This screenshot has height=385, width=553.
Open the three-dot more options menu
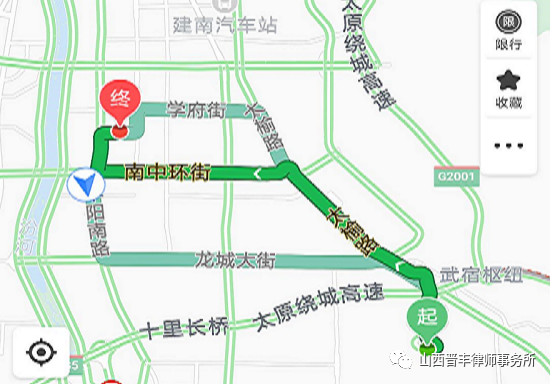(x=508, y=145)
